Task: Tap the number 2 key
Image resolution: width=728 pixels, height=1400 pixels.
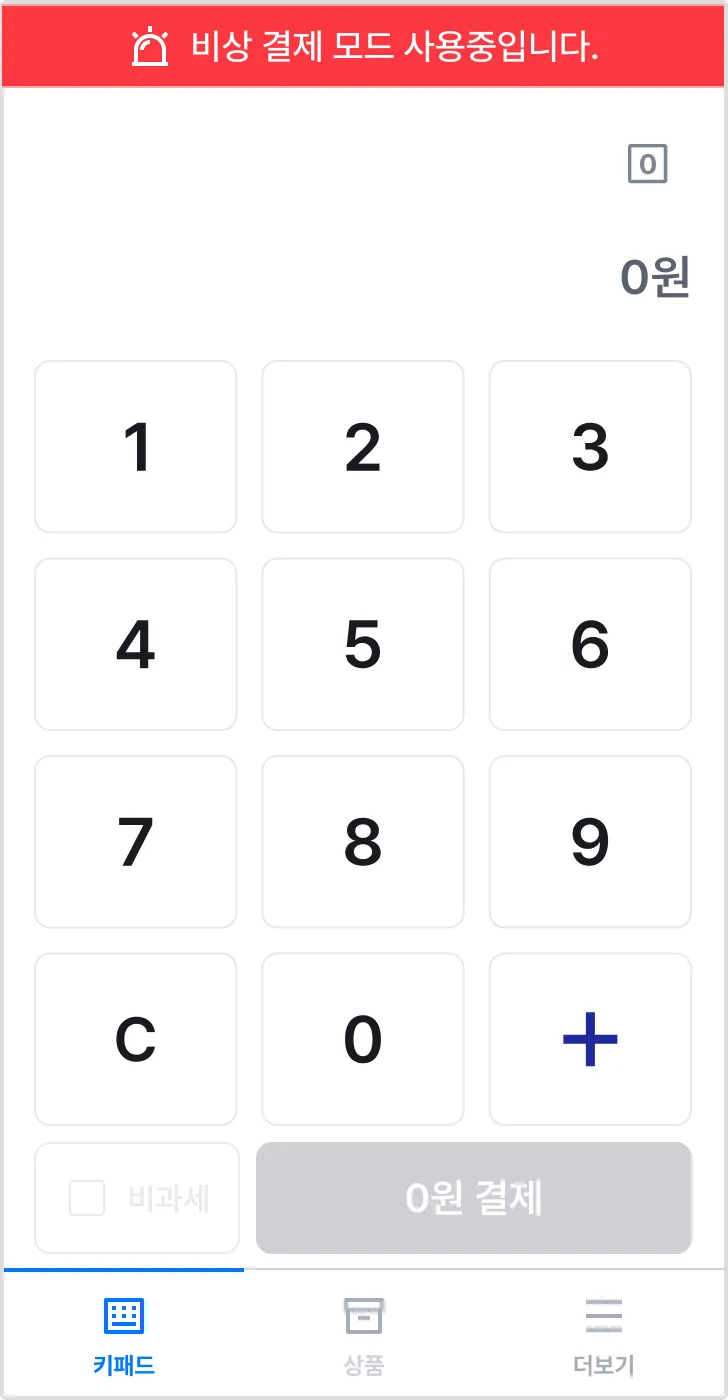Action: pyautogui.click(x=363, y=447)
